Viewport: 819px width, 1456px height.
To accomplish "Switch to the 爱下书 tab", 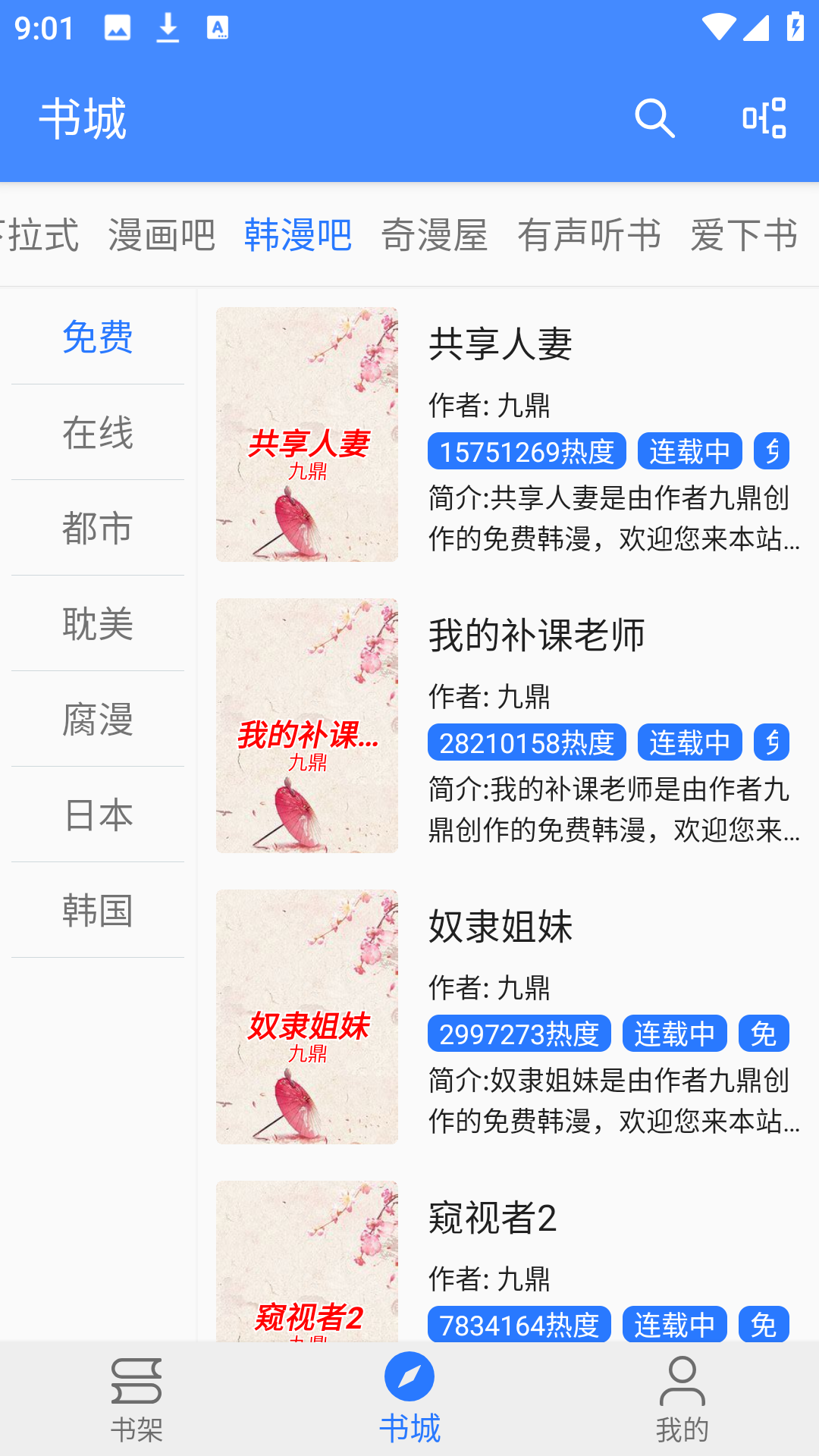I will tap(744, 234).
